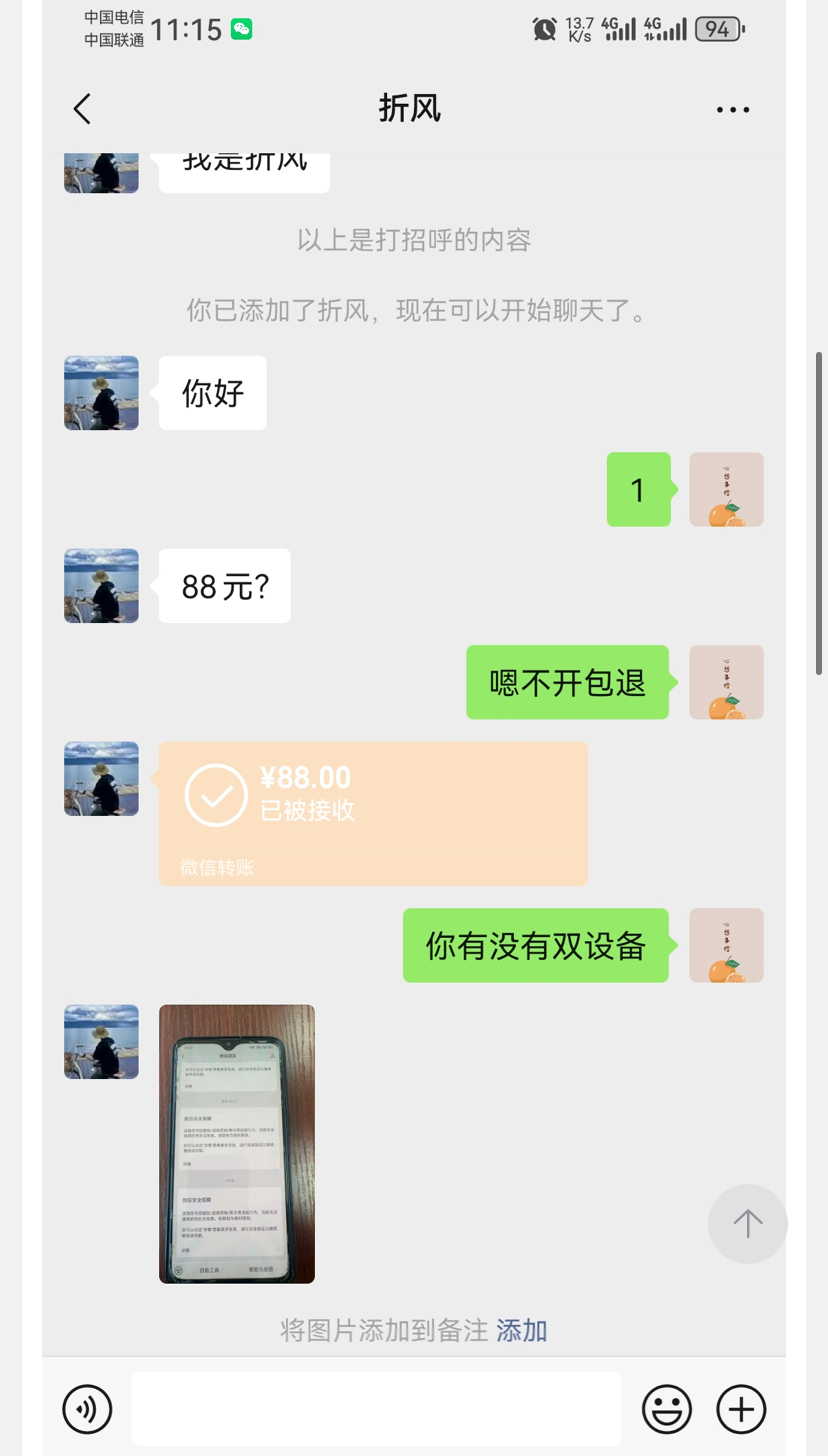Viewport: 828px width, 1456px height.
Task: Focus the message text field
Action: coord(376,1409)
